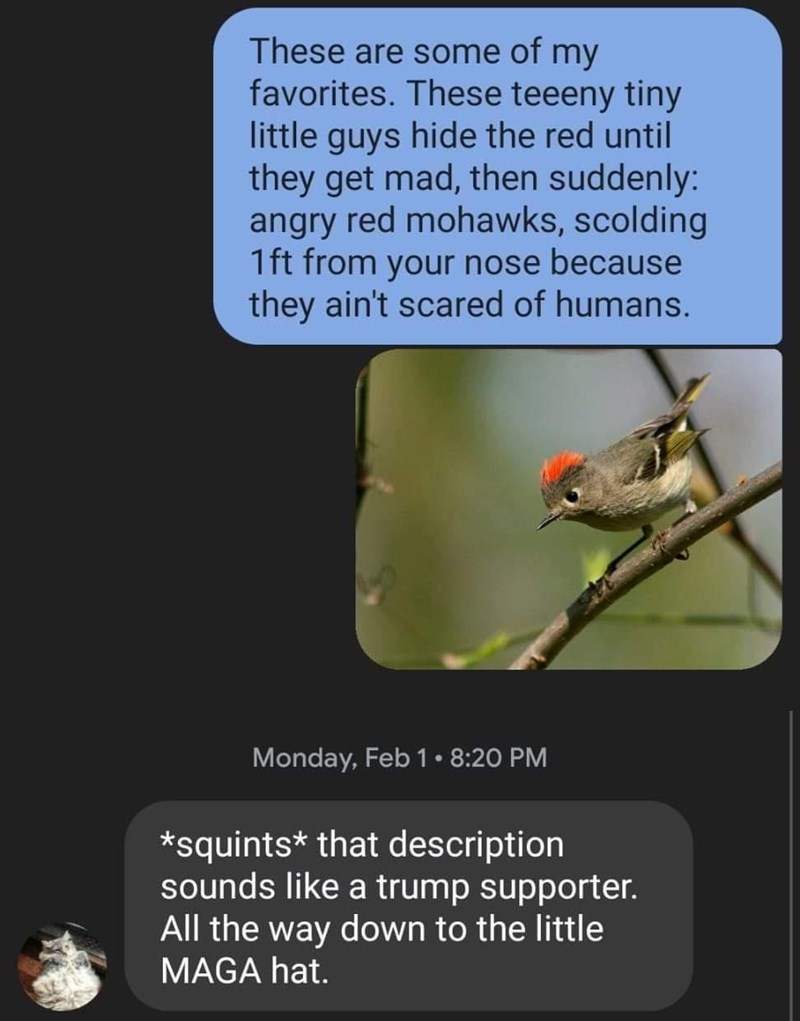Open the red-crowned bird photo attachment
Screen dimensions: 800x1021
click(568, 509)
